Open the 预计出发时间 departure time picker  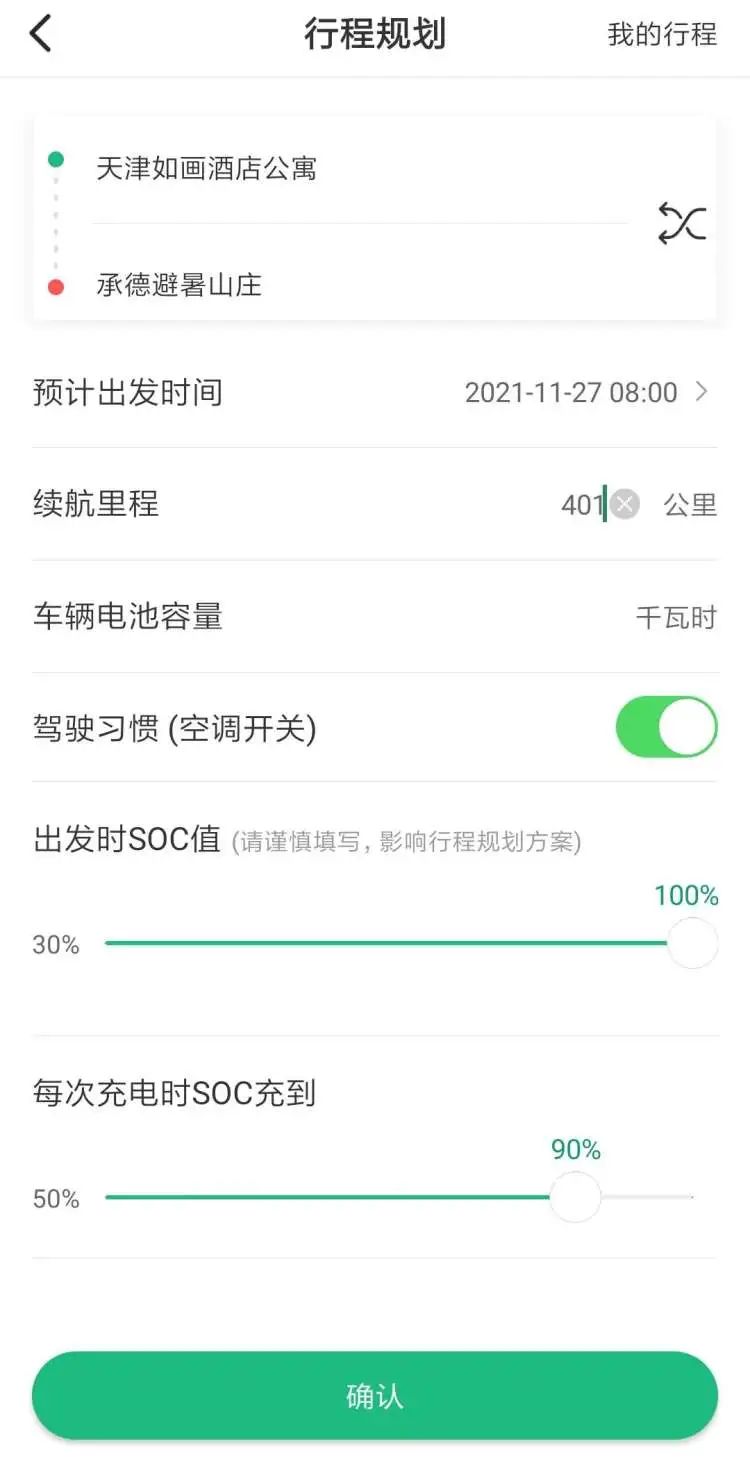375,392
